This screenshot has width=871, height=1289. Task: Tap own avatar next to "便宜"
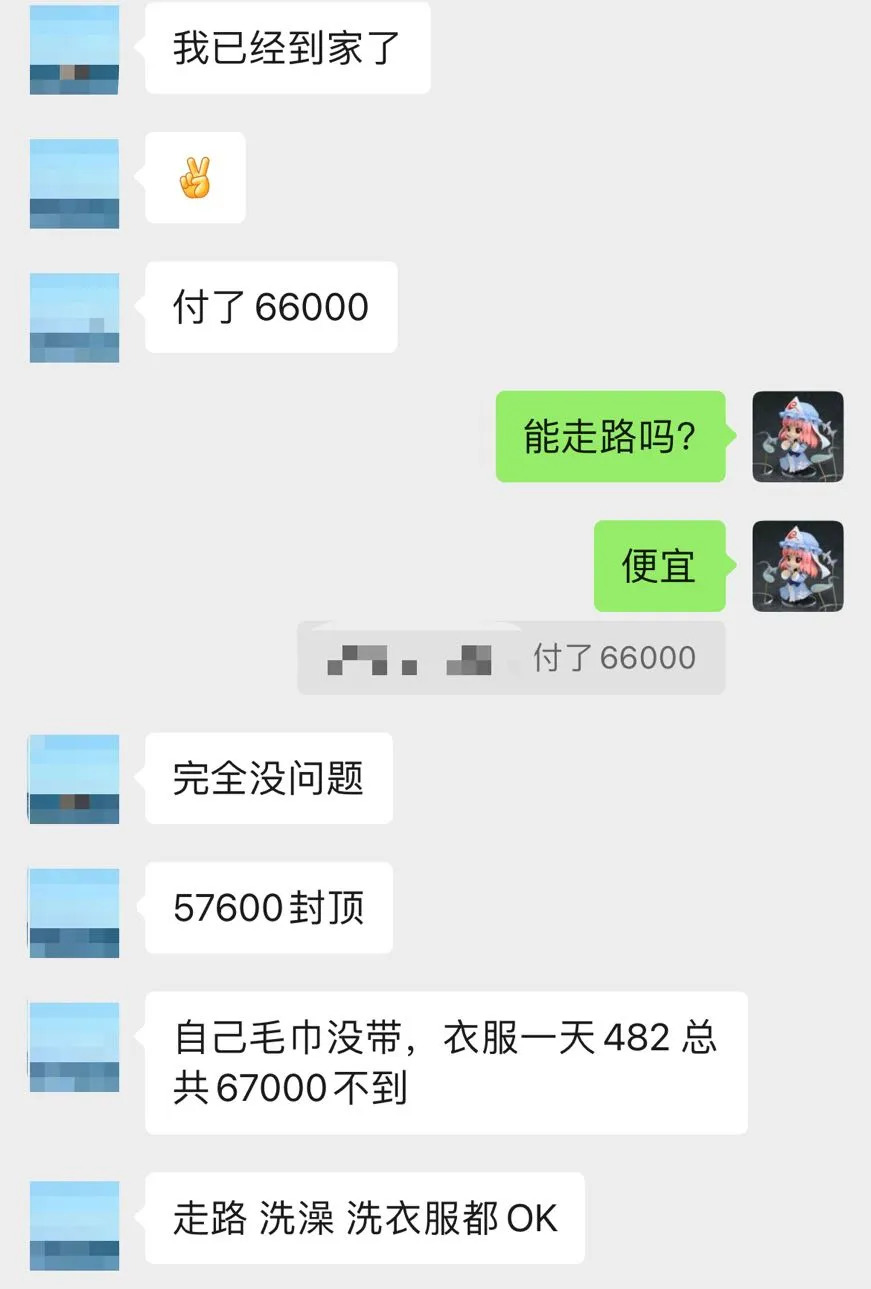click(797, 566)
